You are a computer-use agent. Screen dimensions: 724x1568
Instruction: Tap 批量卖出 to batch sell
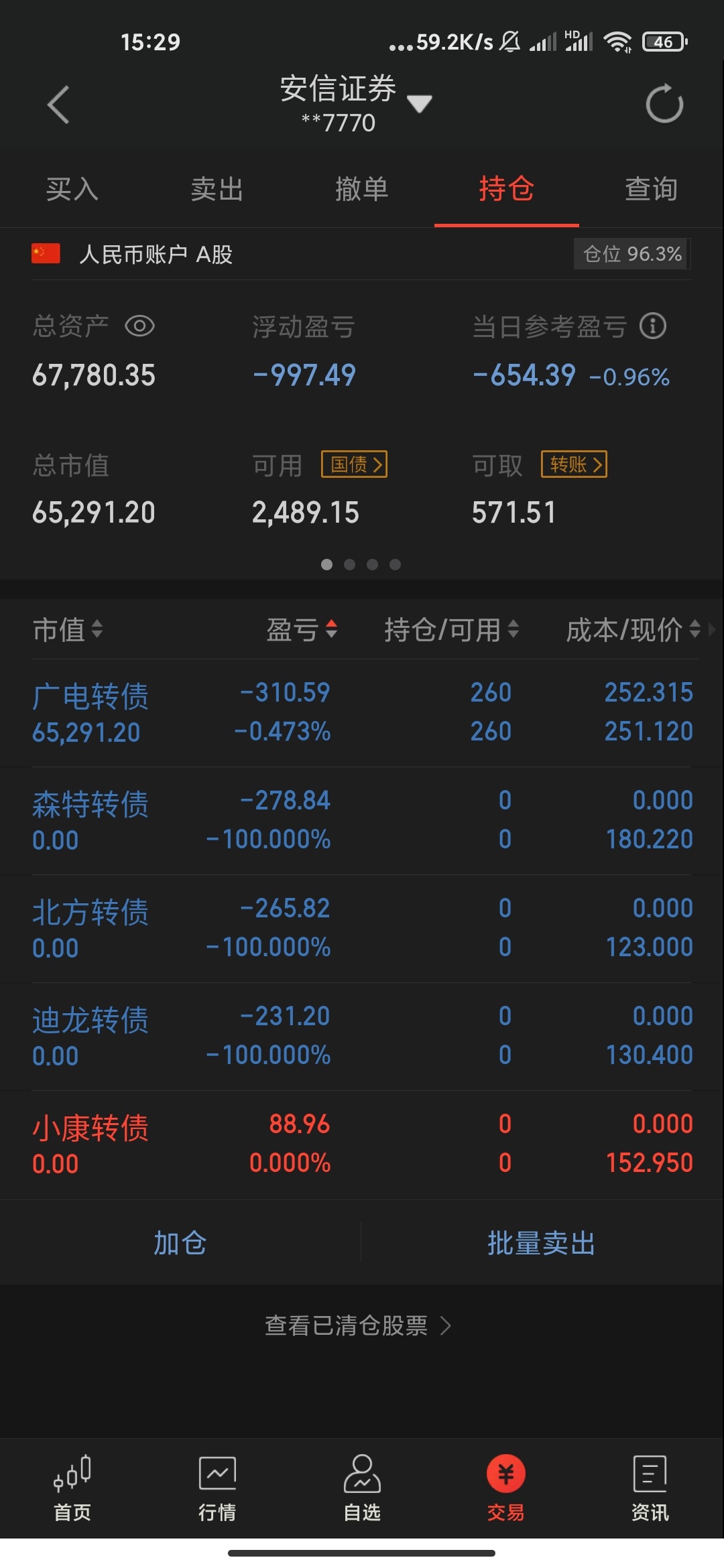point(542,1243)
